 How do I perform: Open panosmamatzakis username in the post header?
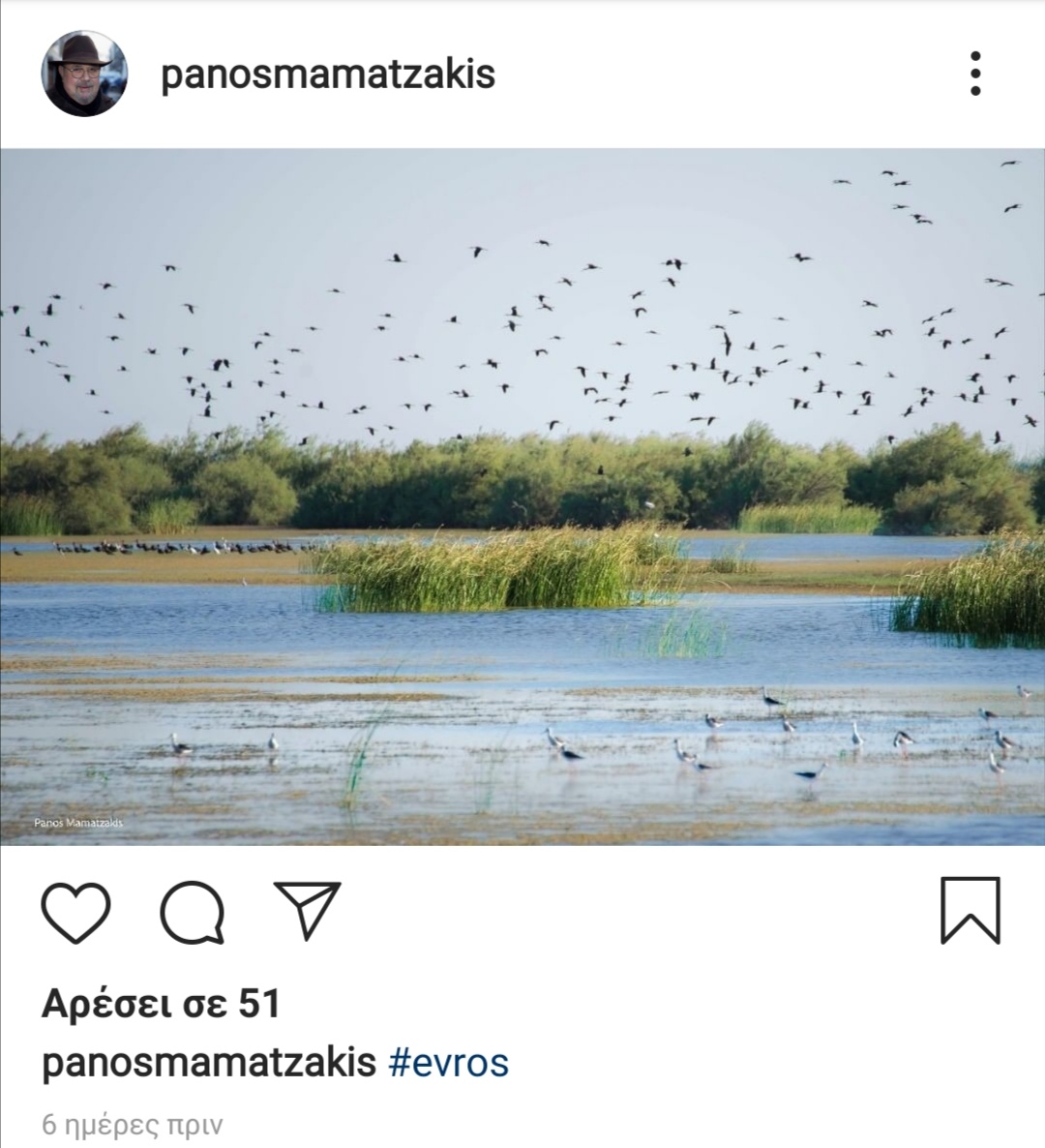327,75
